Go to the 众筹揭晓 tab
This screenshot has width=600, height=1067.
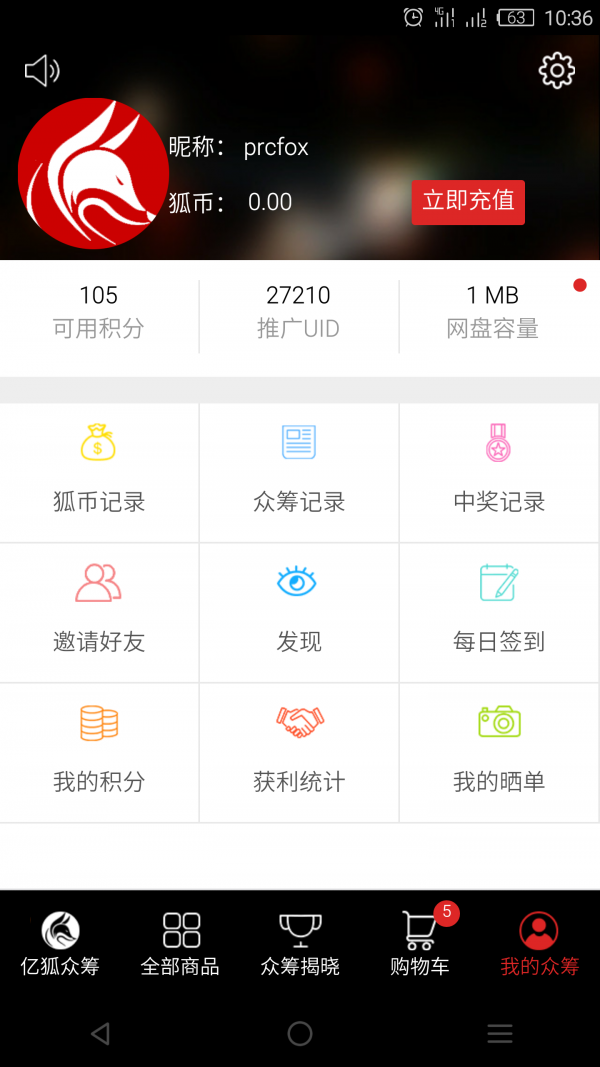click(x=300, y=943)
